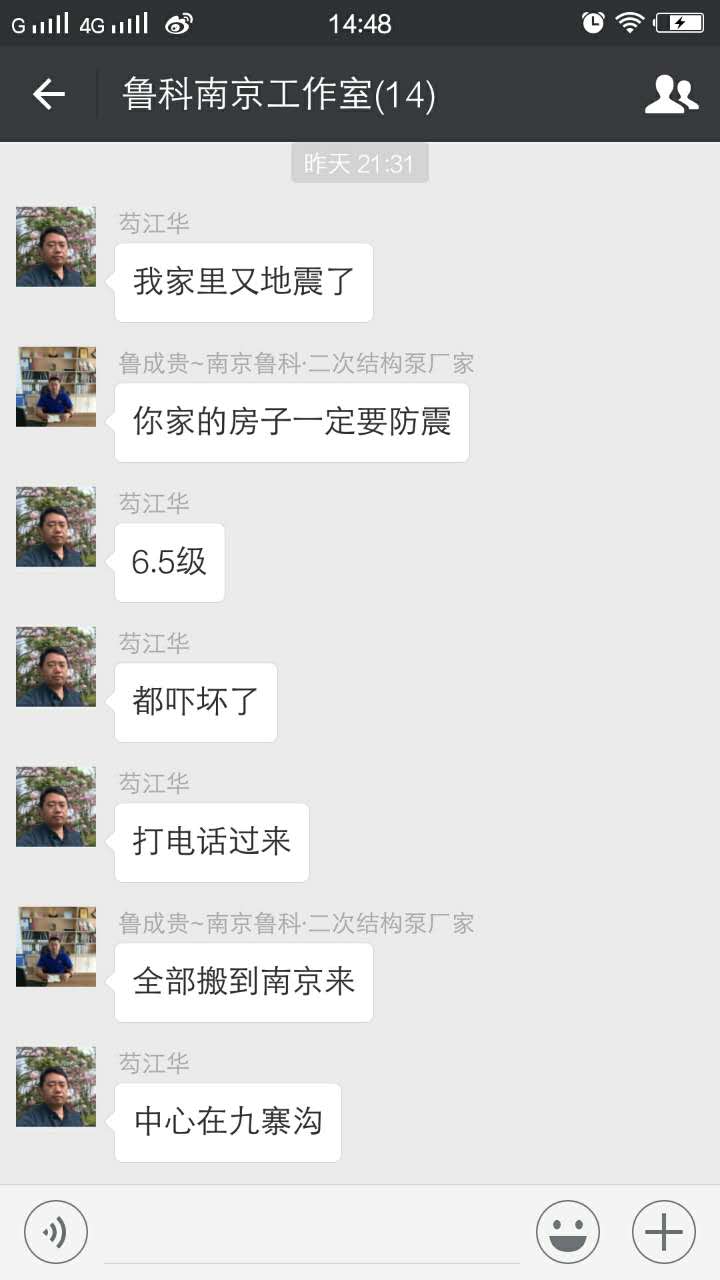Viewport: 720px width, 1280px height.
Task: Tap the message 中心在九寨沟
Action: 227,1122
